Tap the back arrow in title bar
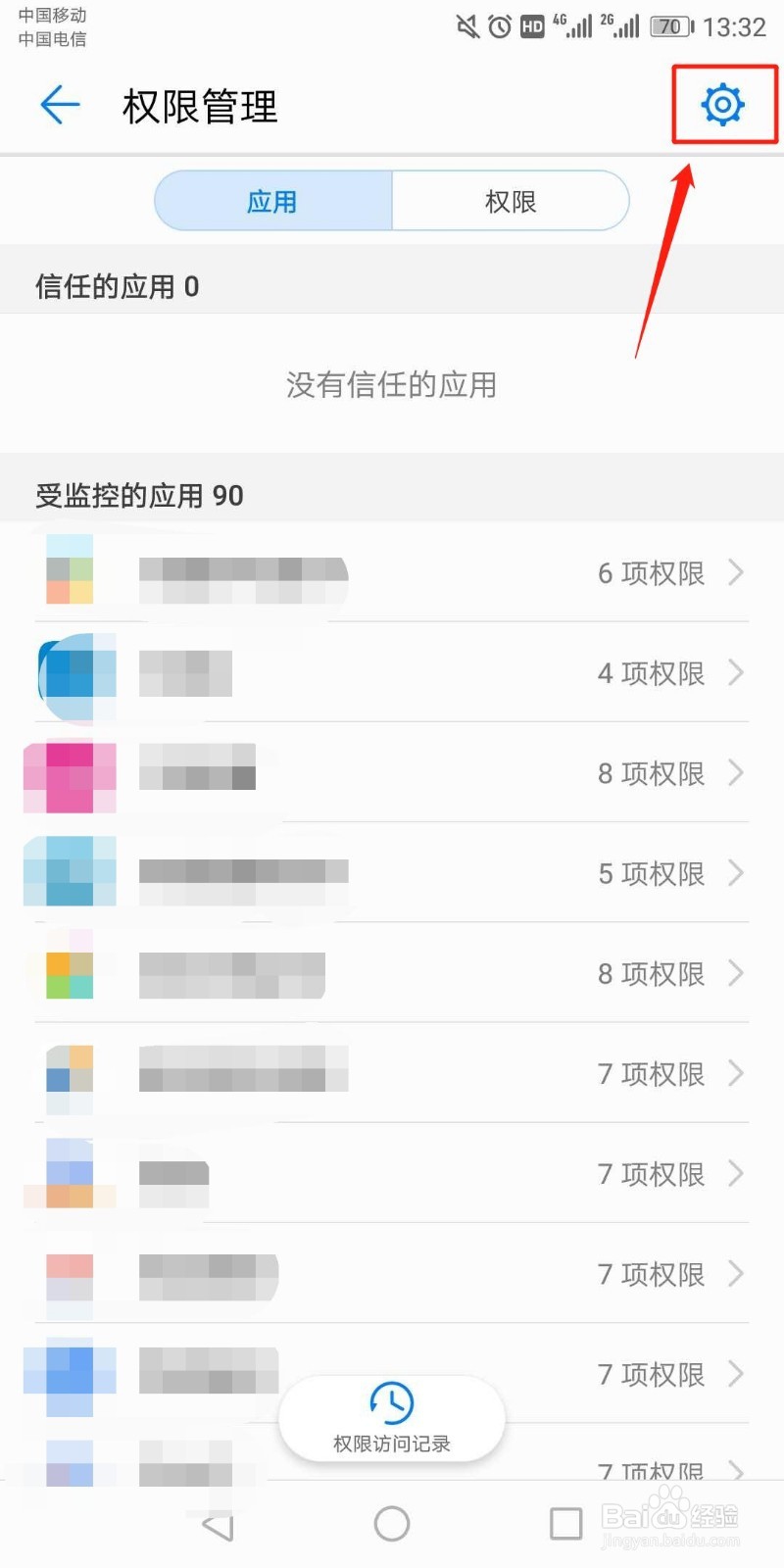Viewport: 784px width, 1568px height. [x=60, y=105]
